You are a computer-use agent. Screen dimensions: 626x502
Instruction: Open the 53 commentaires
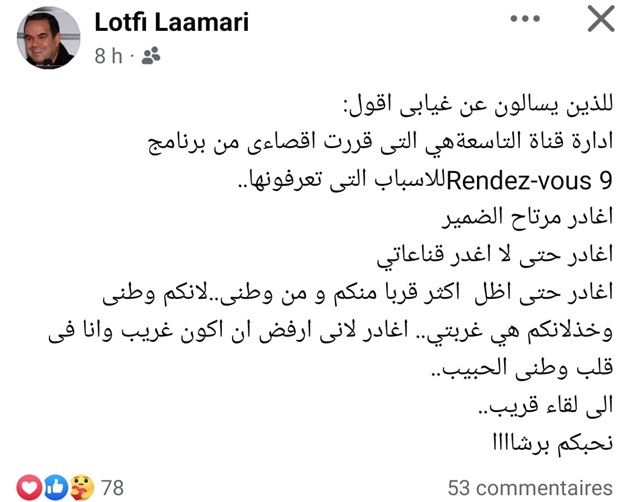(529, 487)
